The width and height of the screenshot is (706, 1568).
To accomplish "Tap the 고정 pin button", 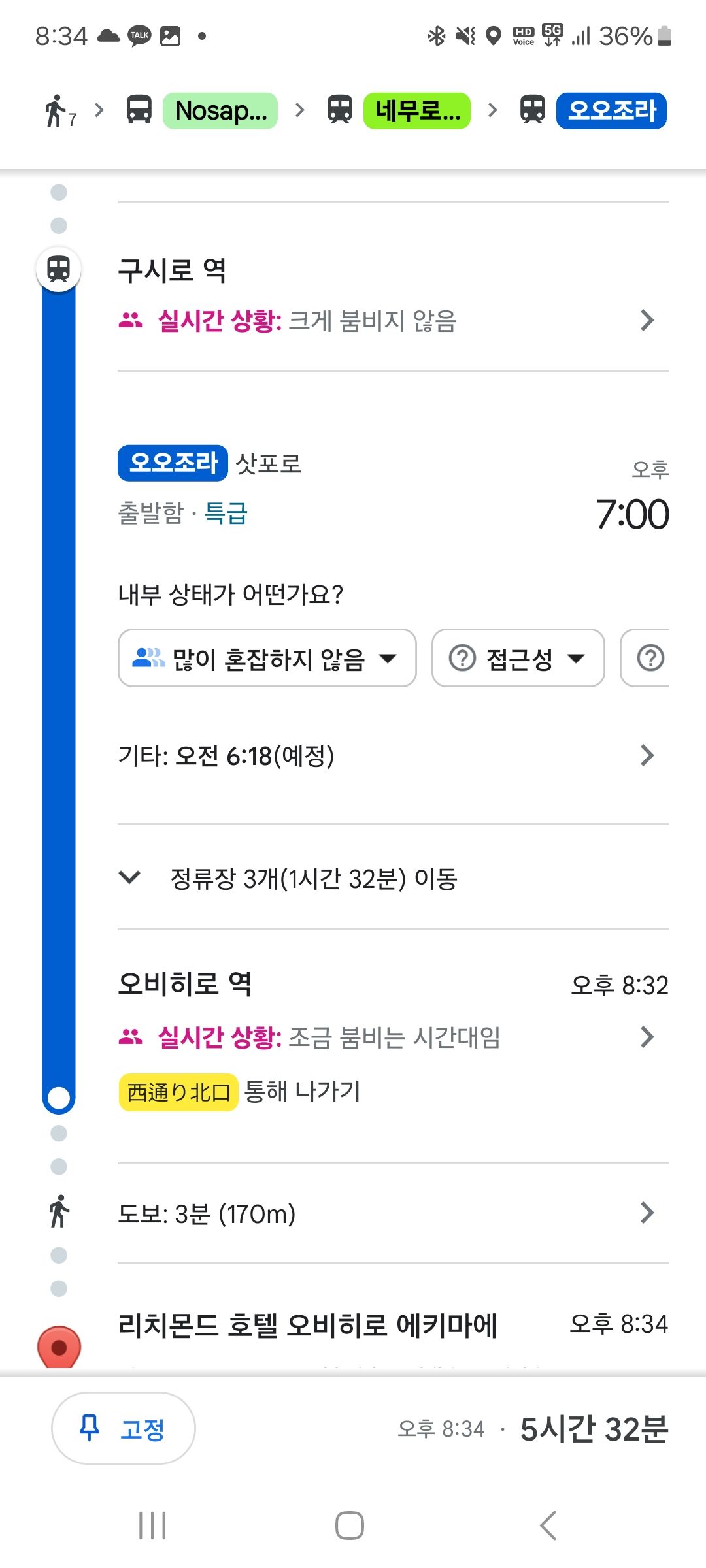I will [x=124, y=1428].
